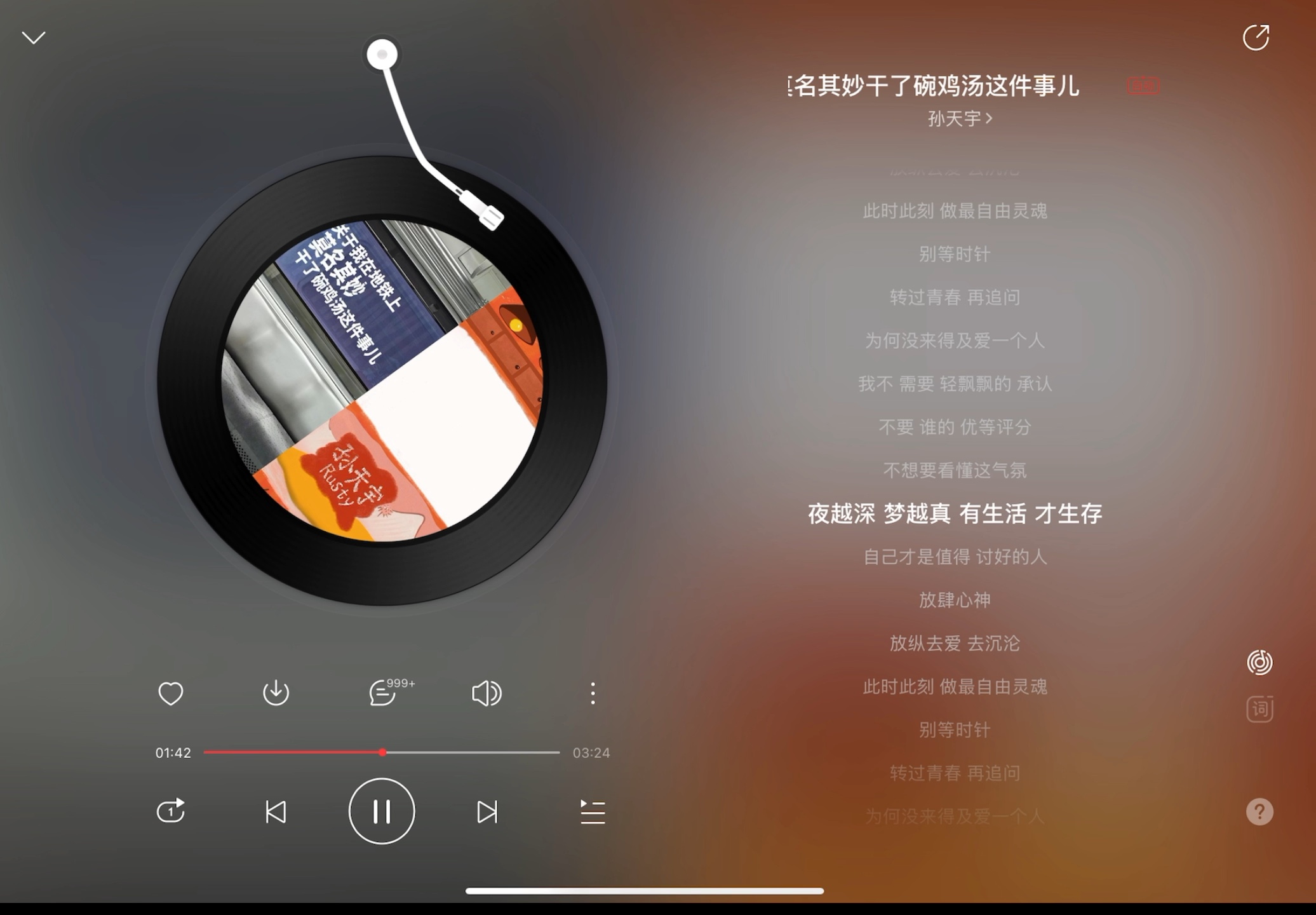1316x915 pixels.
Task: Open the lyric 词 settings icon
Action: [x=1259, y=709]
